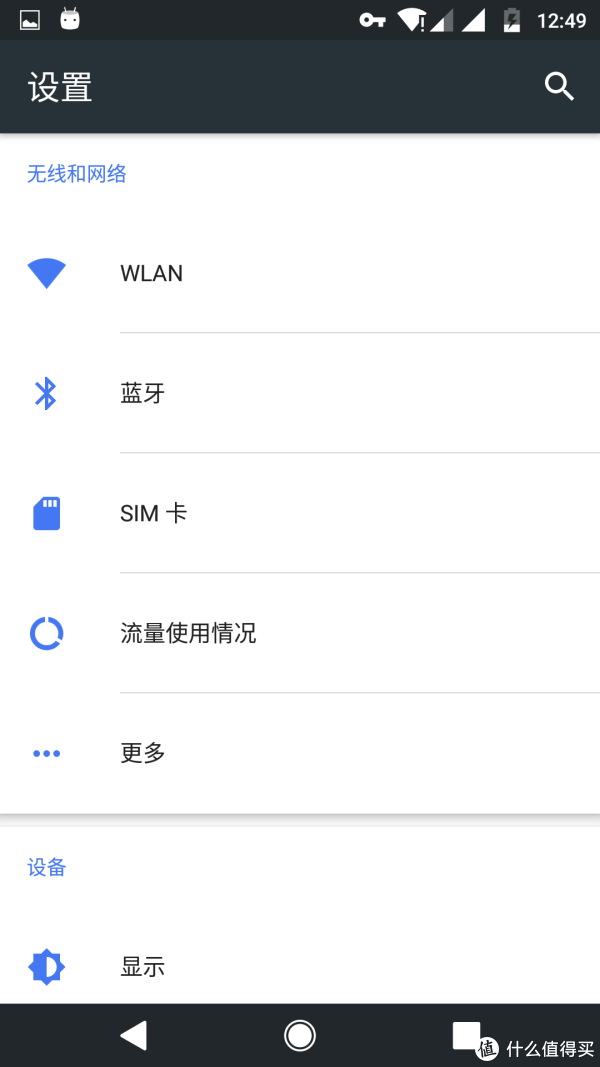Viewport: 600px width, 1067px height.
Task: Open 更多 wireless options
Action: pyautogui.click(x=300, y=753)
